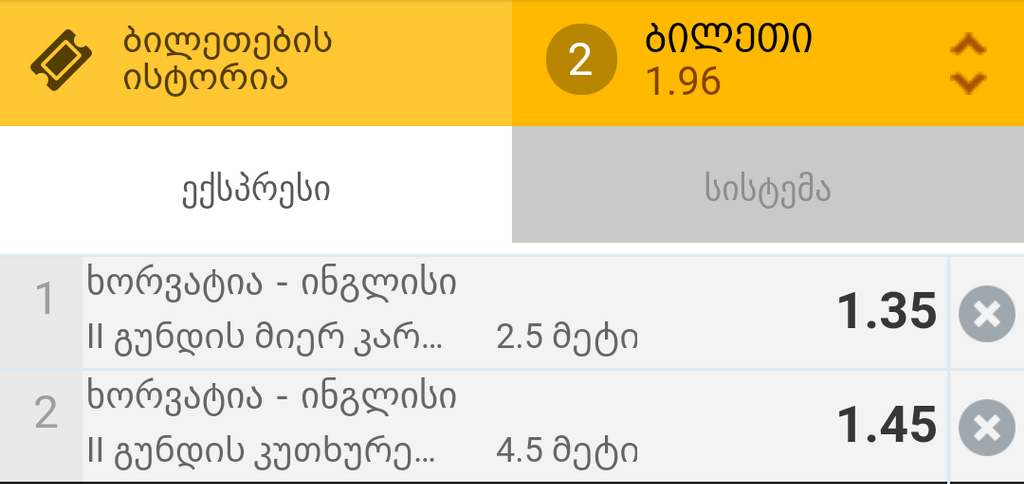Switch to the ექსპრესი tab
This screenshot has height=484, width=1024.
coord(256,189)
